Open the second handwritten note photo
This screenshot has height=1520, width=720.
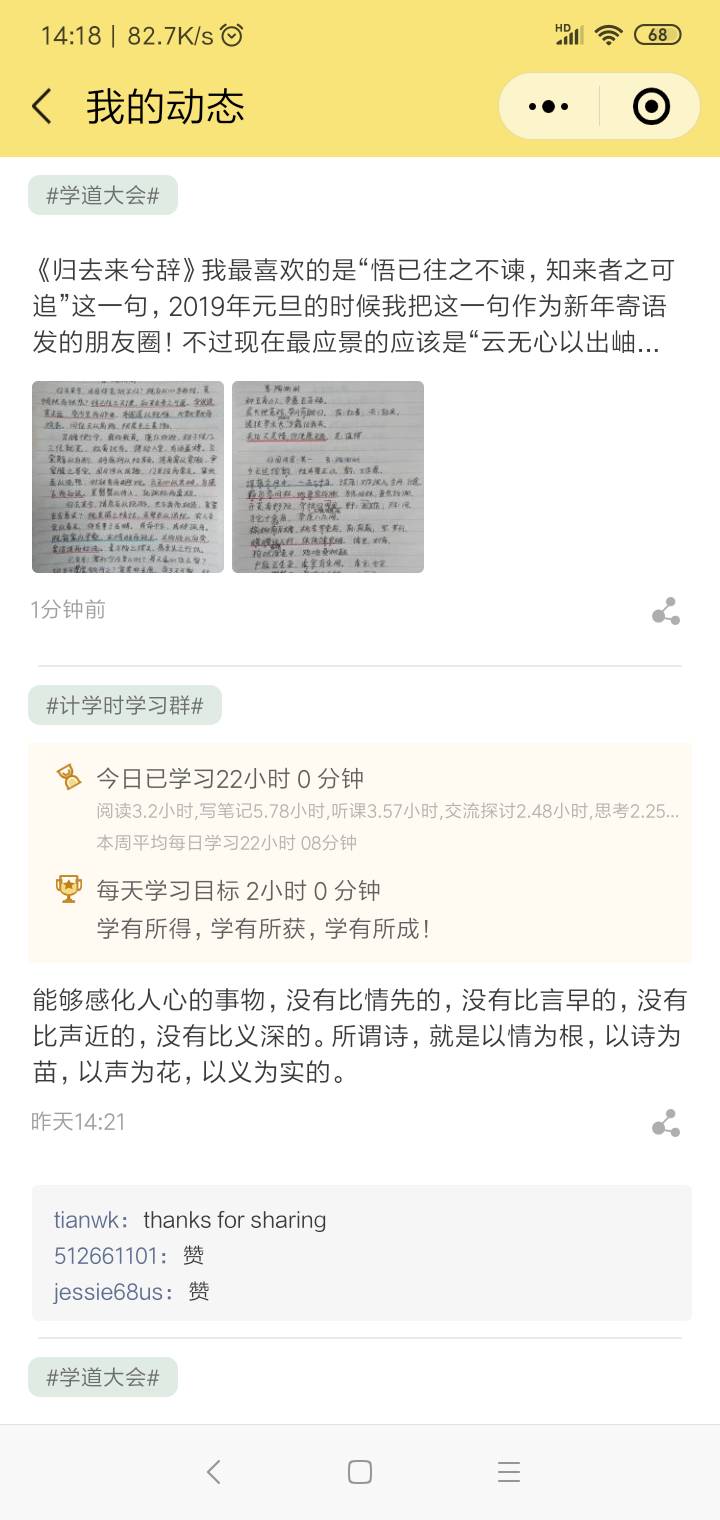point(328,477)
